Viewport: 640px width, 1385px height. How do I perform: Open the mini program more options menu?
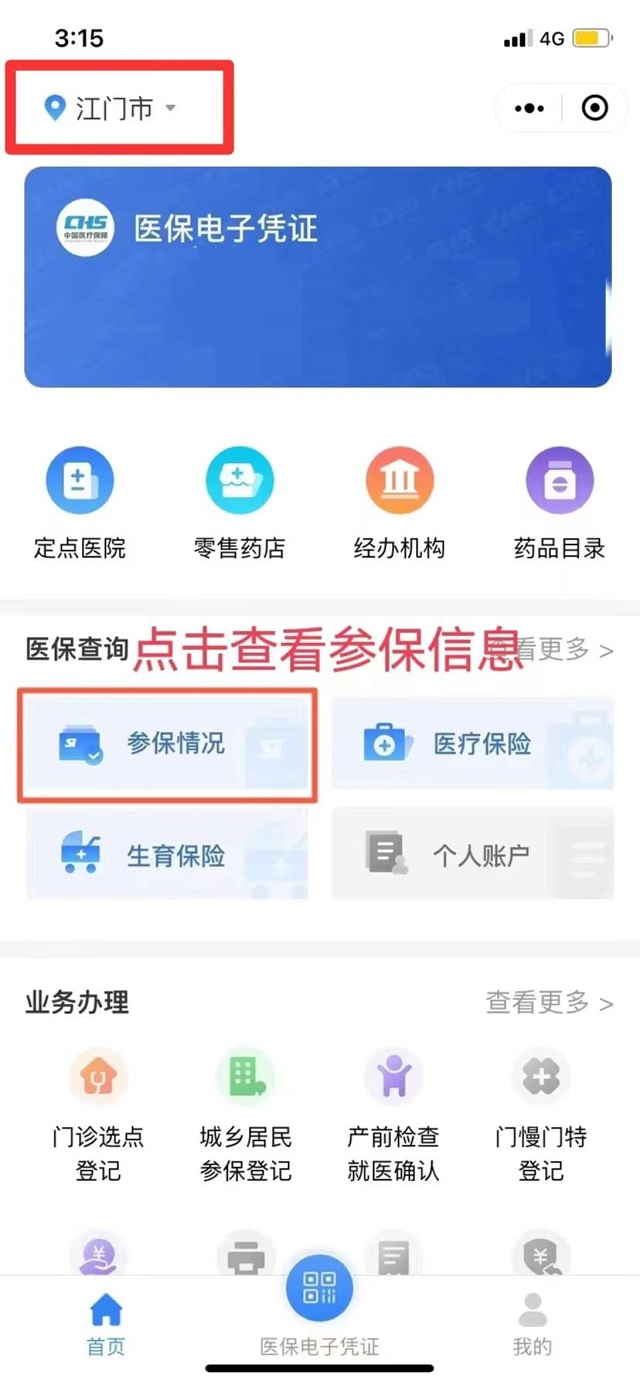[529, 108]
